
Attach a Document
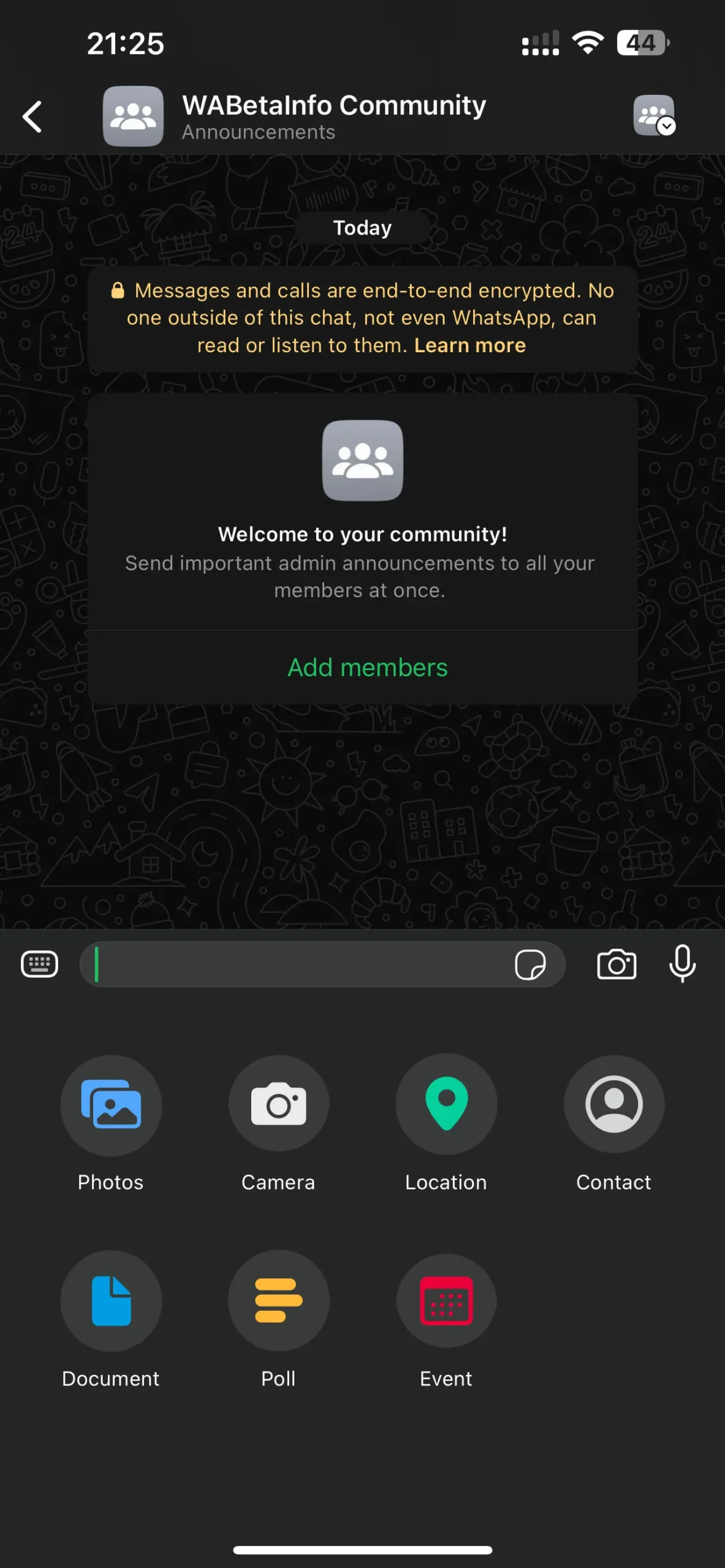click(111, 1301)
